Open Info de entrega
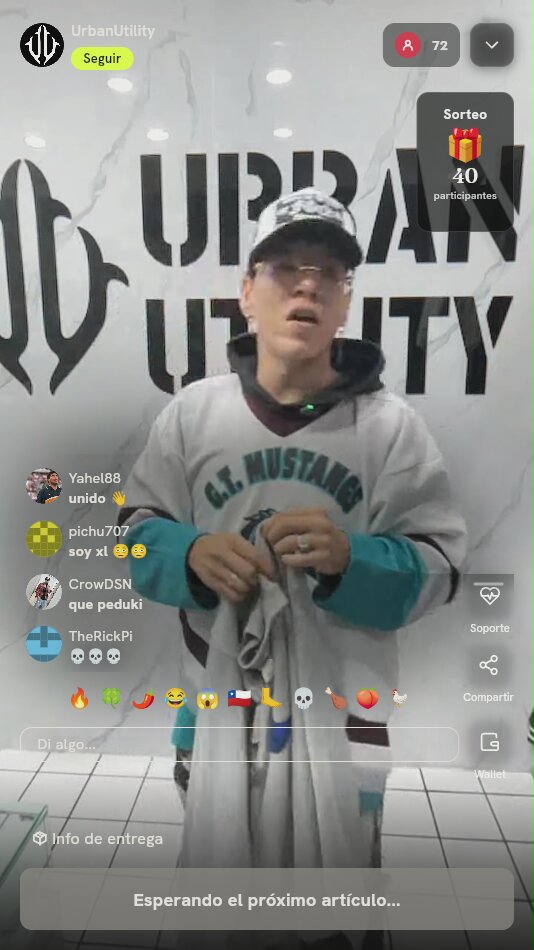This screenshot has width=534, height=950. click(98, 839)
